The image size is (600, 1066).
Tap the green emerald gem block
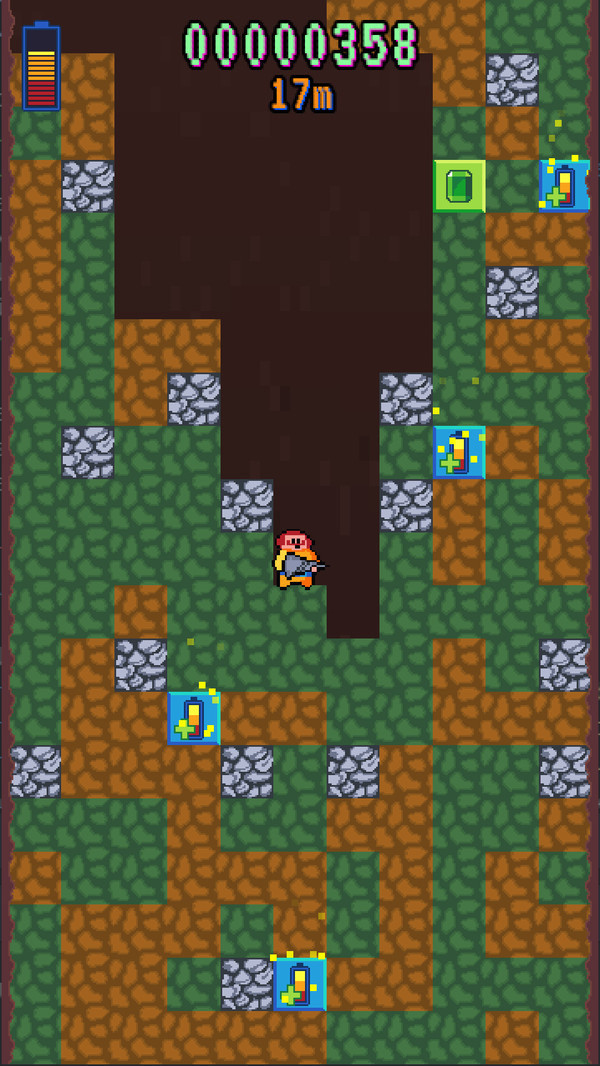click(x=459, y=186)
